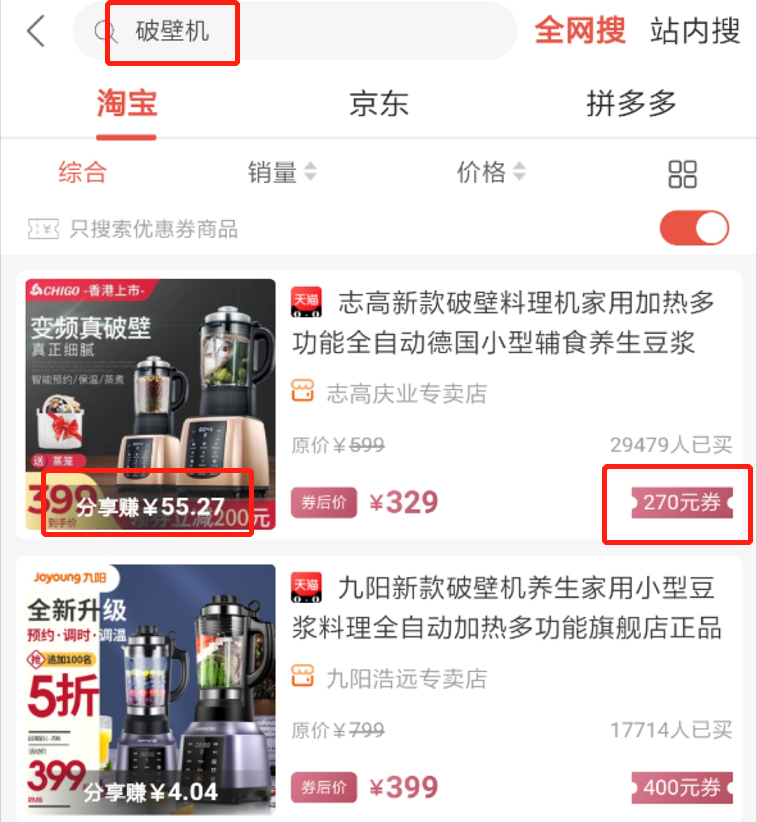Sort results by 销量
The width and height of the screenshot is (757, 822).
point(281,172)
